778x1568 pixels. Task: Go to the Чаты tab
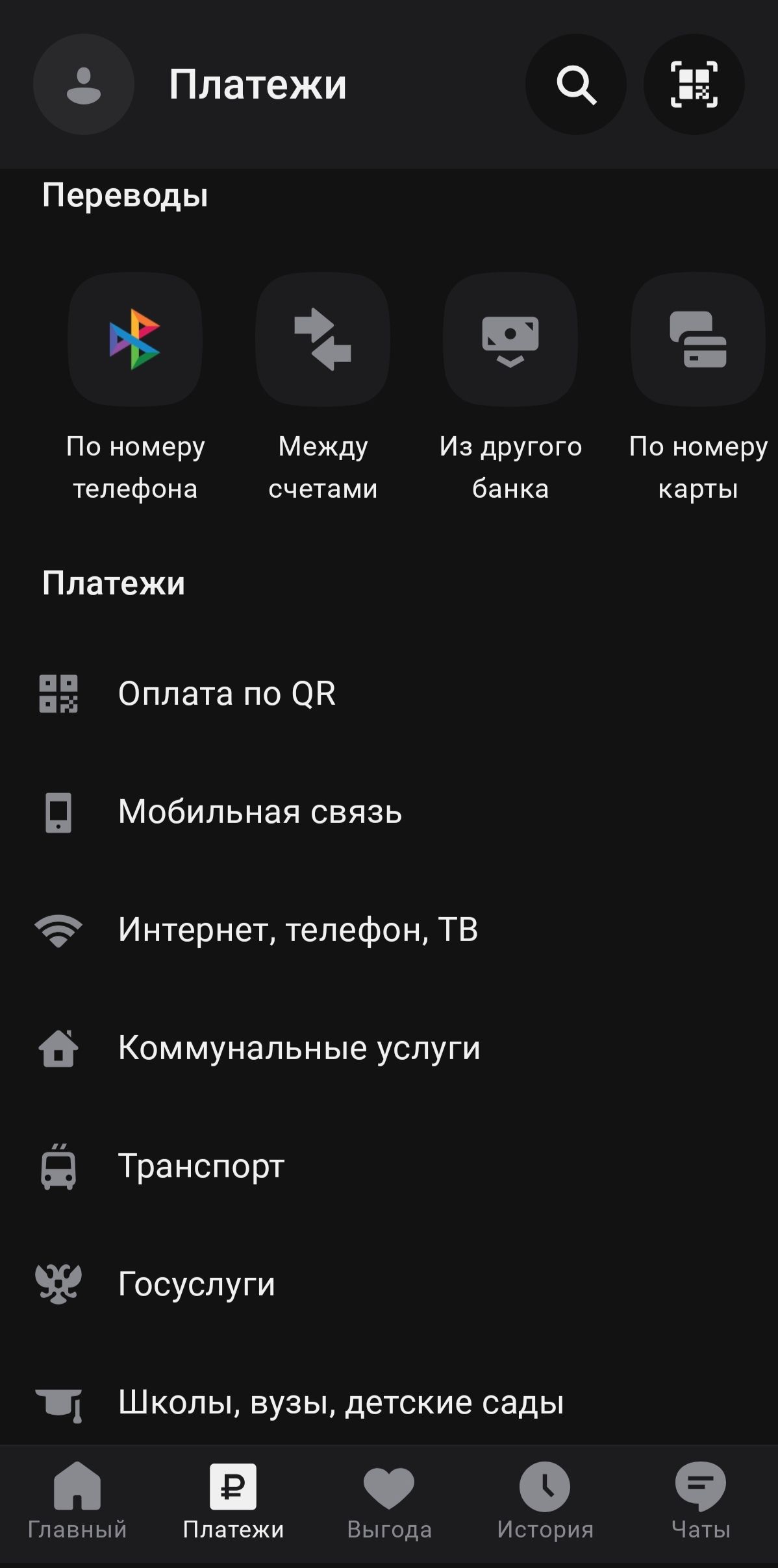pyautogui.click(x=701, y=1502)
